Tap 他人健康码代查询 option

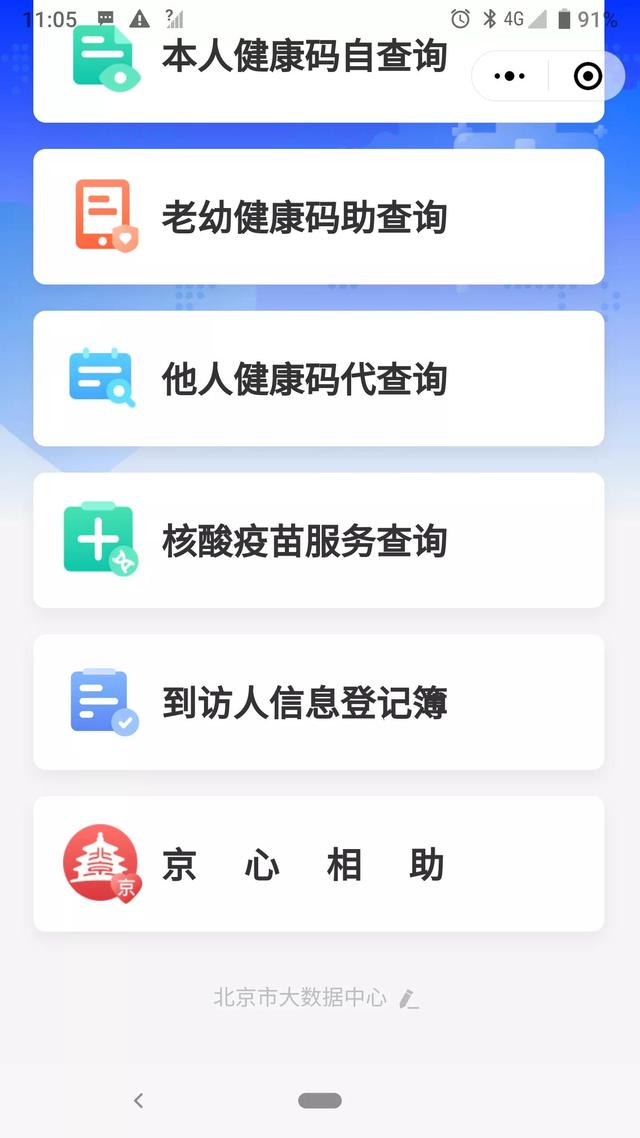click(x=318, y=379)
